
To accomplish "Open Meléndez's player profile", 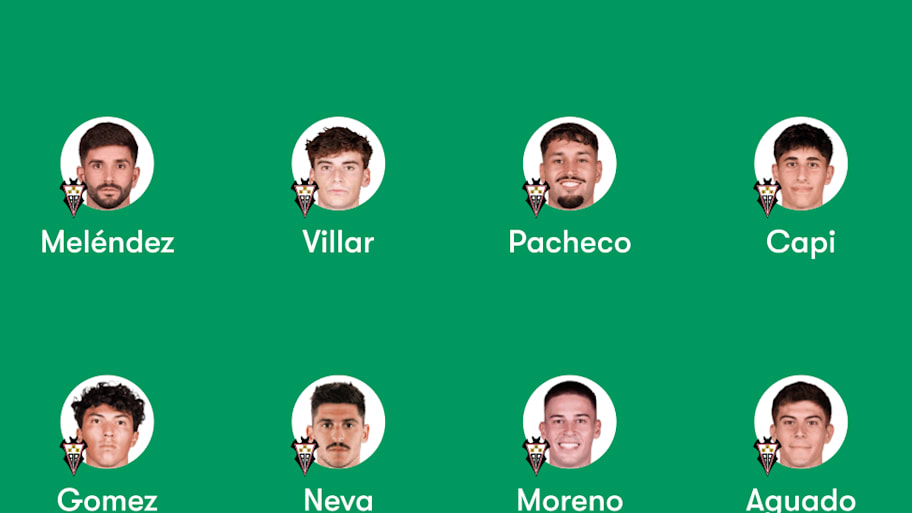I will click(x=107, y=165).
